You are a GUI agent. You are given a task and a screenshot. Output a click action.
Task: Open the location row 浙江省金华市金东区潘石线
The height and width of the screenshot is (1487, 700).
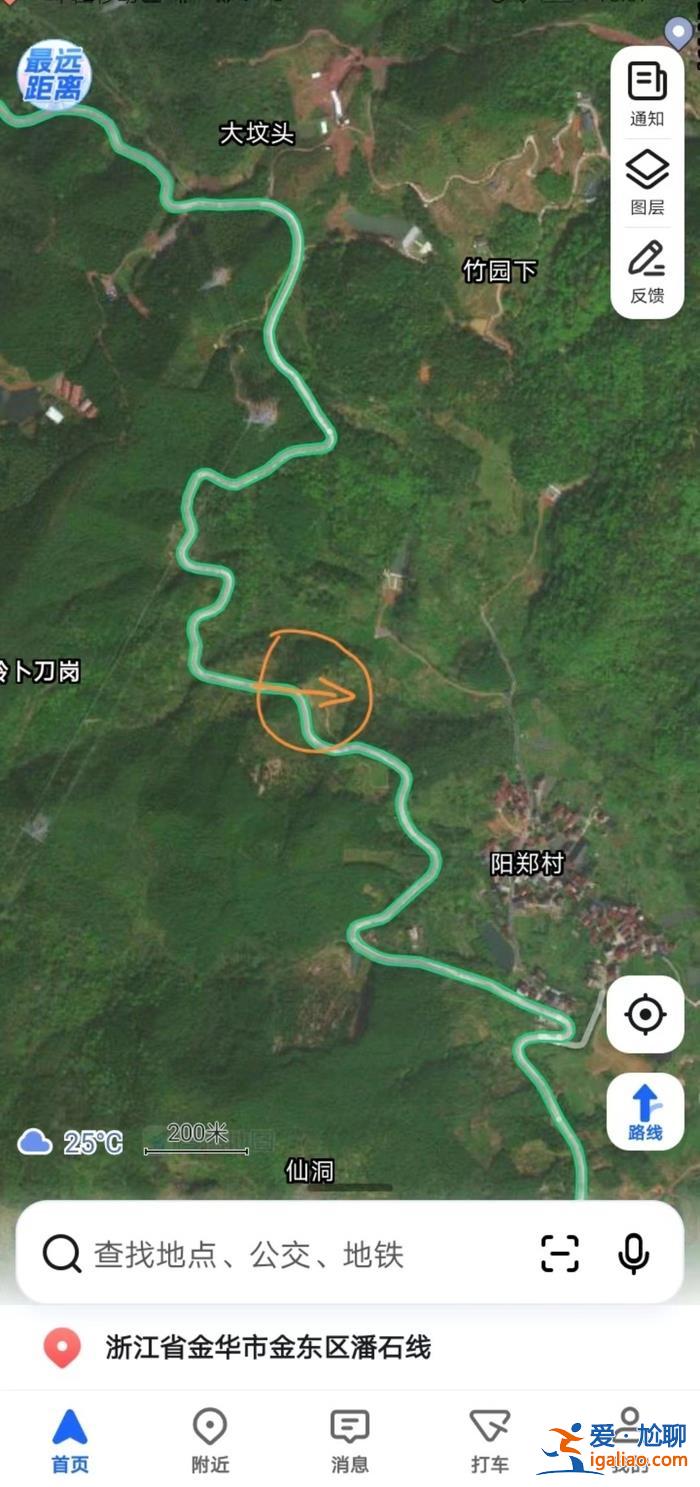click(x=268, y=1348)
